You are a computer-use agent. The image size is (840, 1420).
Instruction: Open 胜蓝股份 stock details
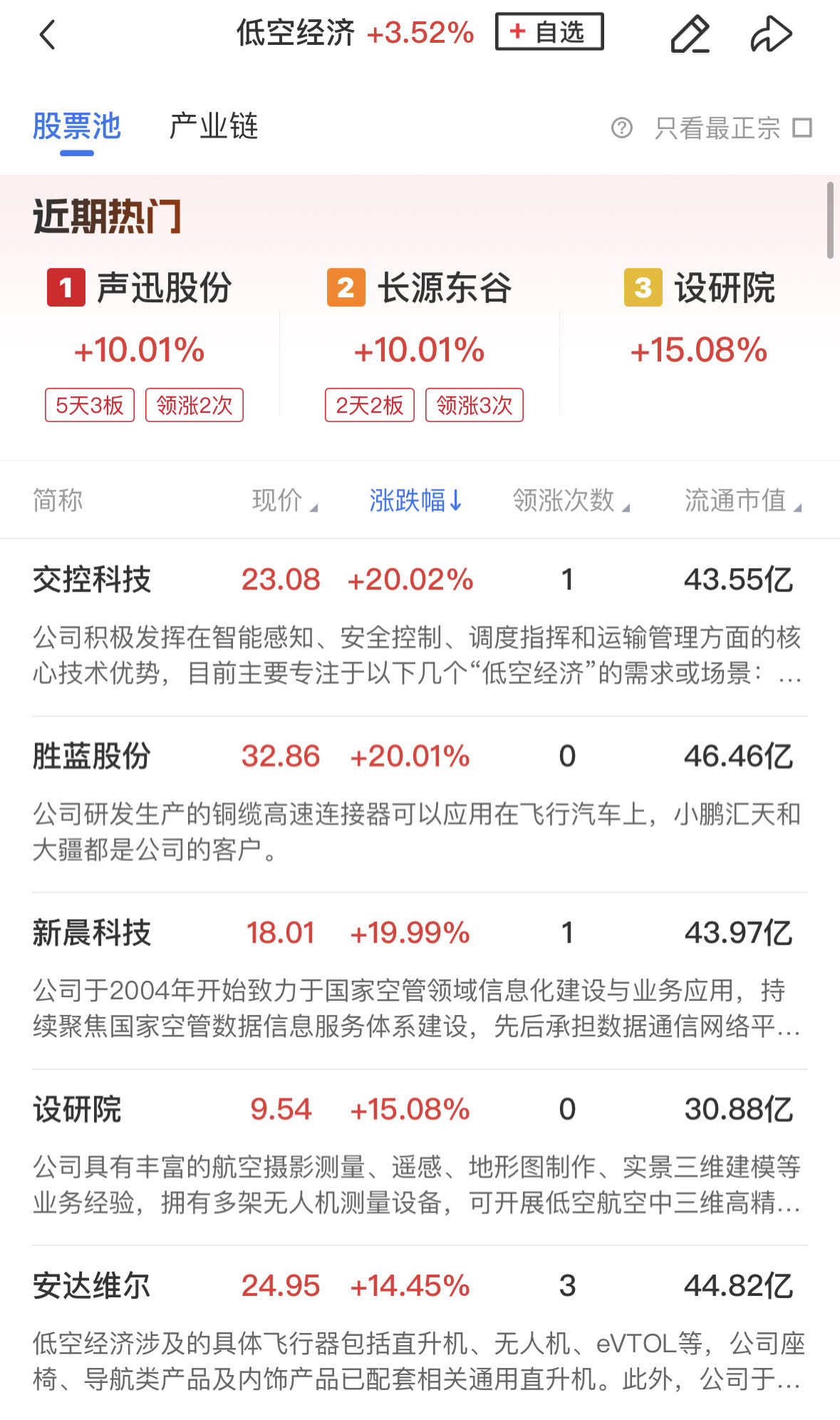click(x=92, y=756)
